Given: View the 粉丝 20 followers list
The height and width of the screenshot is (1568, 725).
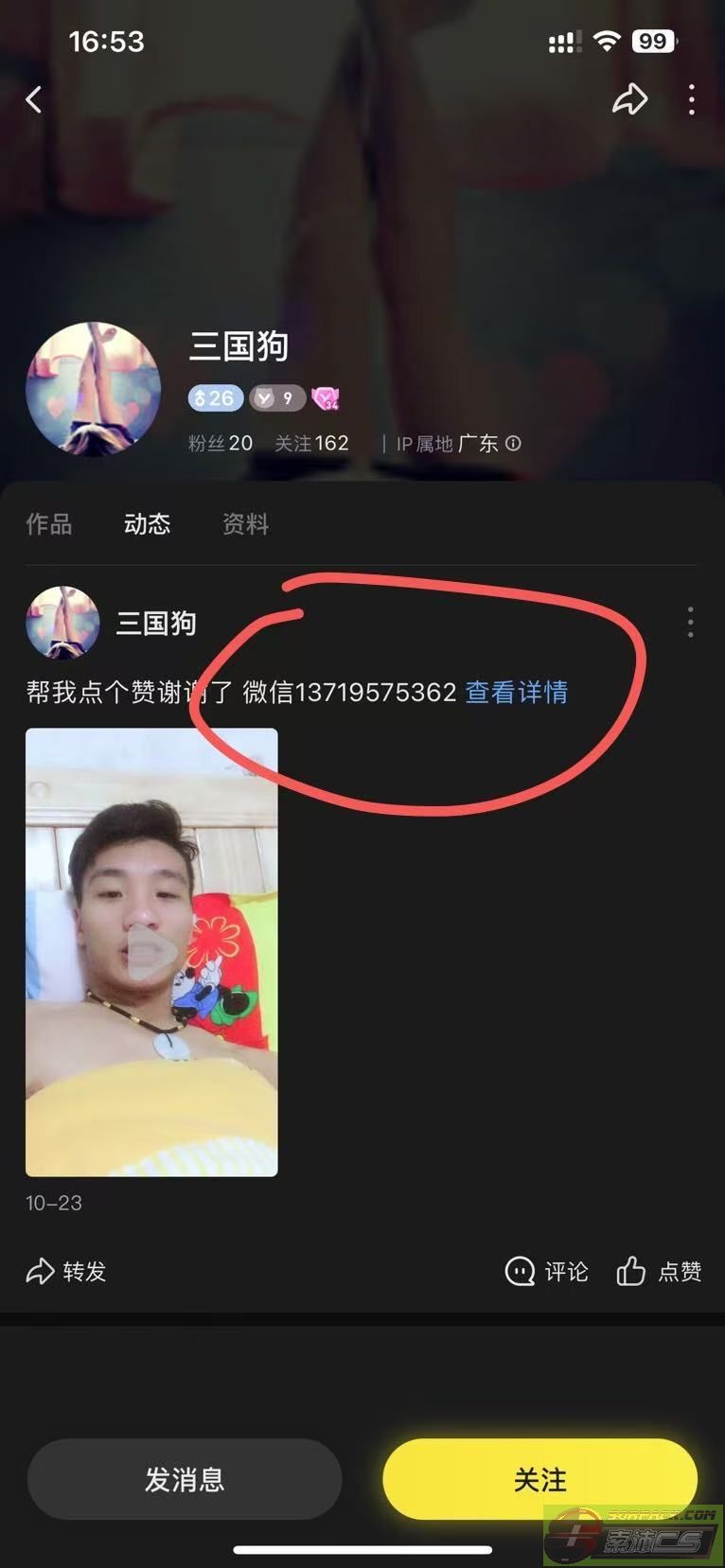Looking at the screenshot, I should pos(221,443).
